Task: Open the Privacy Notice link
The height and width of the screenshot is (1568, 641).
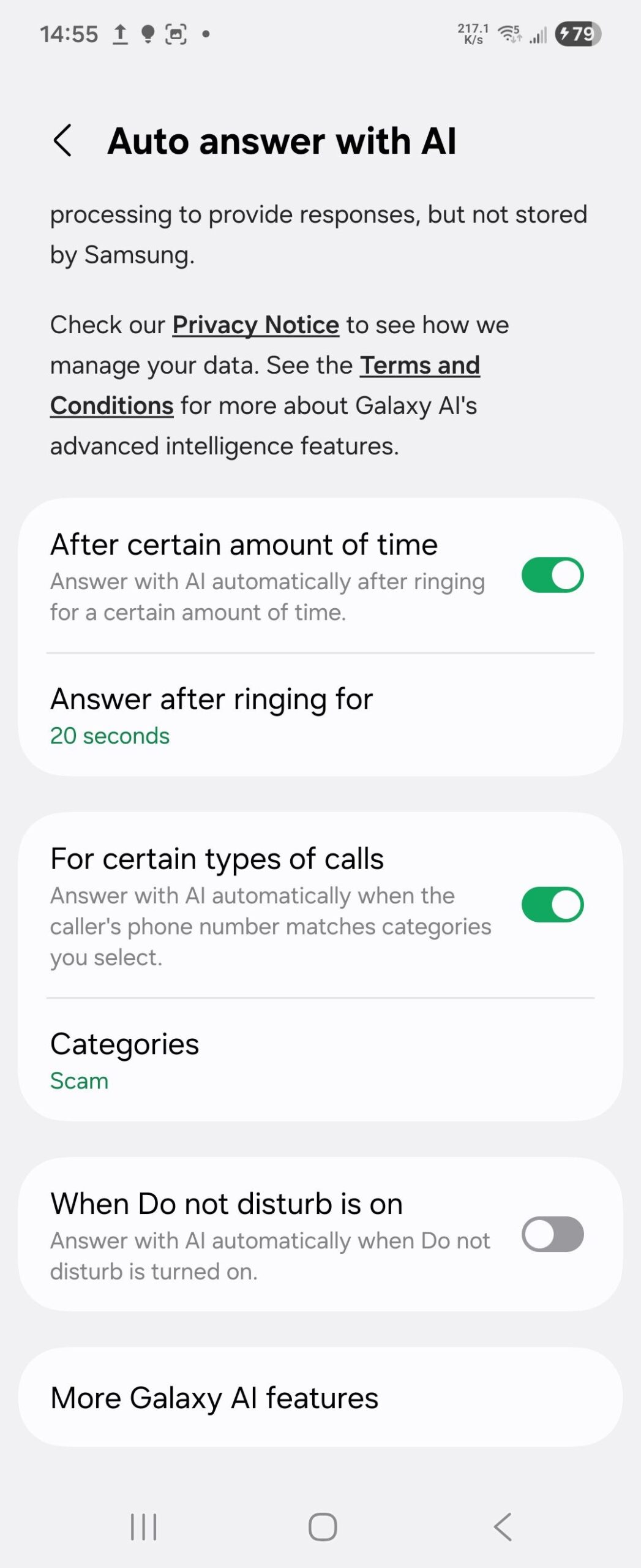Action: click(x=255, y=325)
